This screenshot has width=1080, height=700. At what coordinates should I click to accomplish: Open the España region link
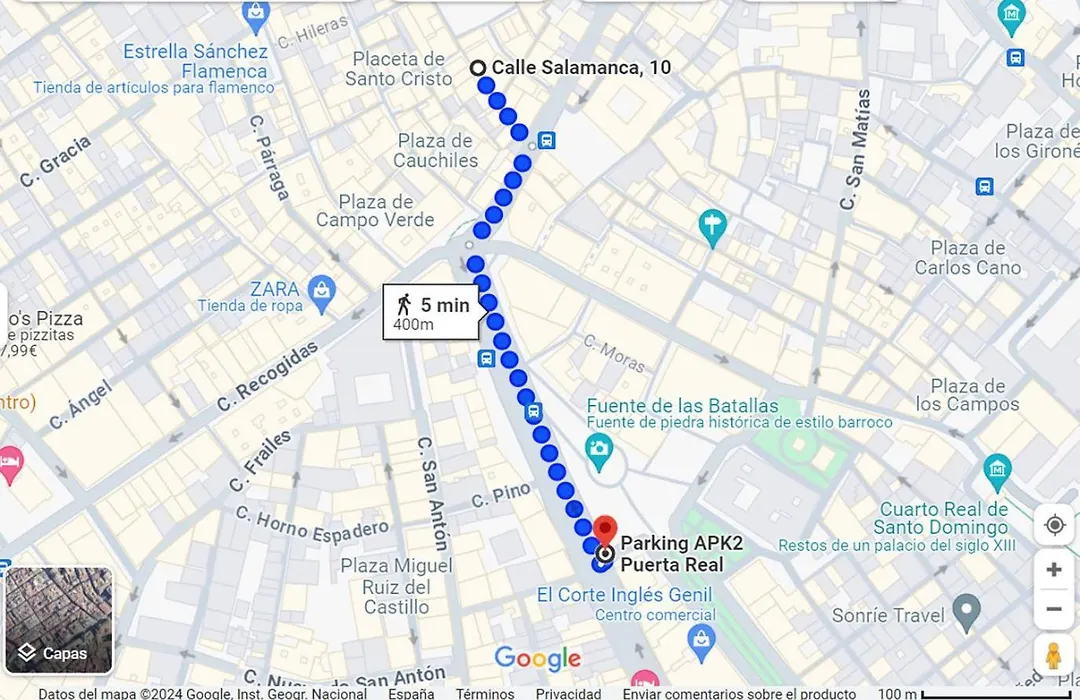pyautogui.click(x=411, y=693)
